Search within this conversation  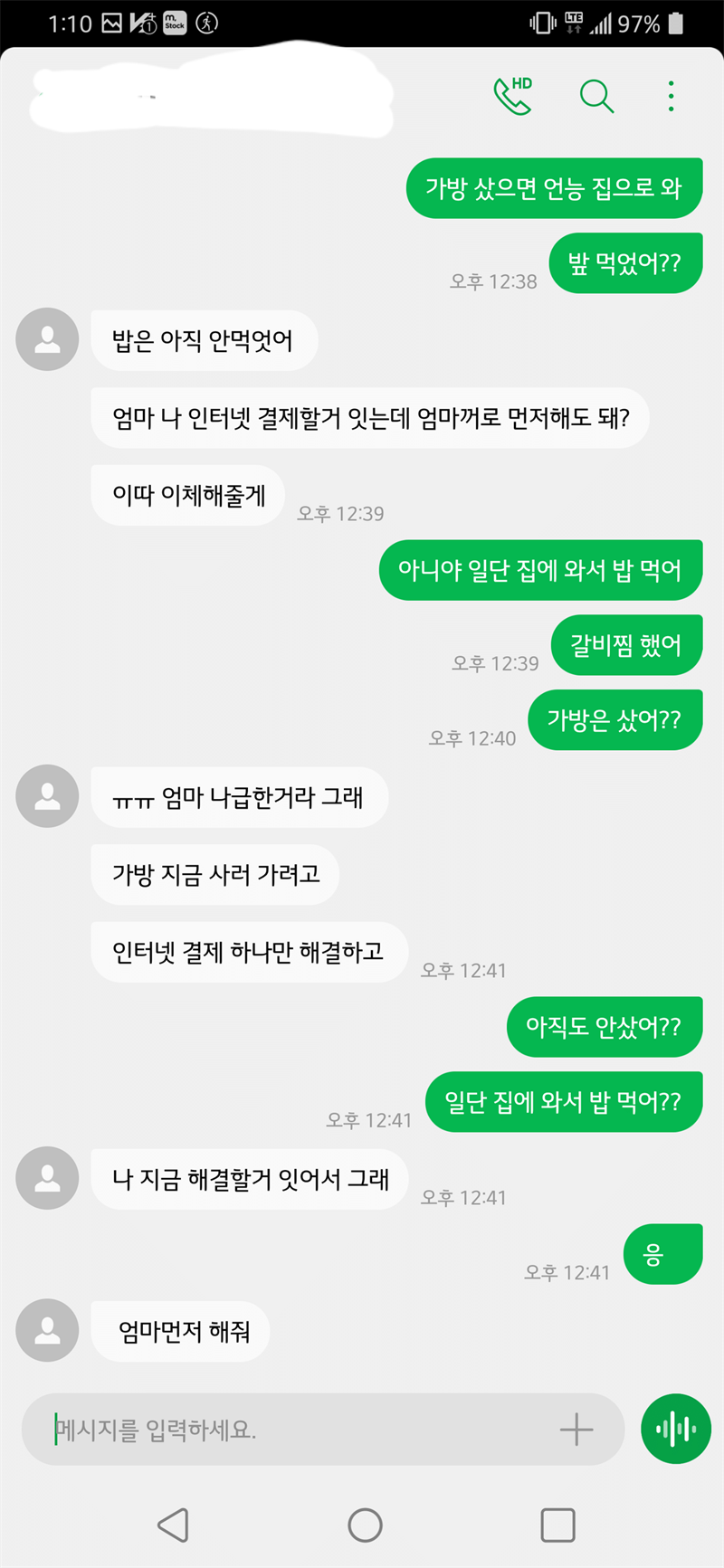[x=596, y=96]
